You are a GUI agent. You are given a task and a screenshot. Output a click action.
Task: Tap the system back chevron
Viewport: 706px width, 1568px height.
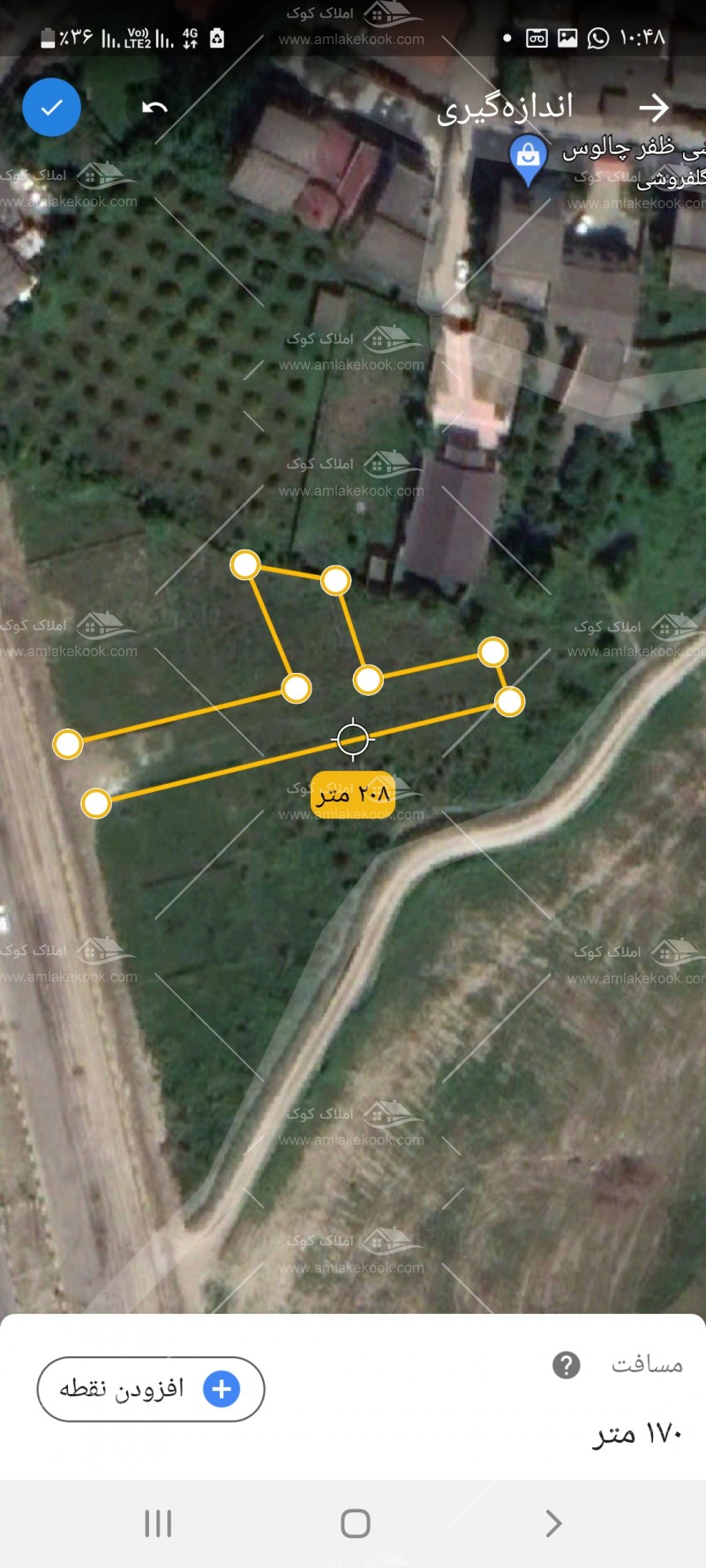click(x=553, y=1523)
